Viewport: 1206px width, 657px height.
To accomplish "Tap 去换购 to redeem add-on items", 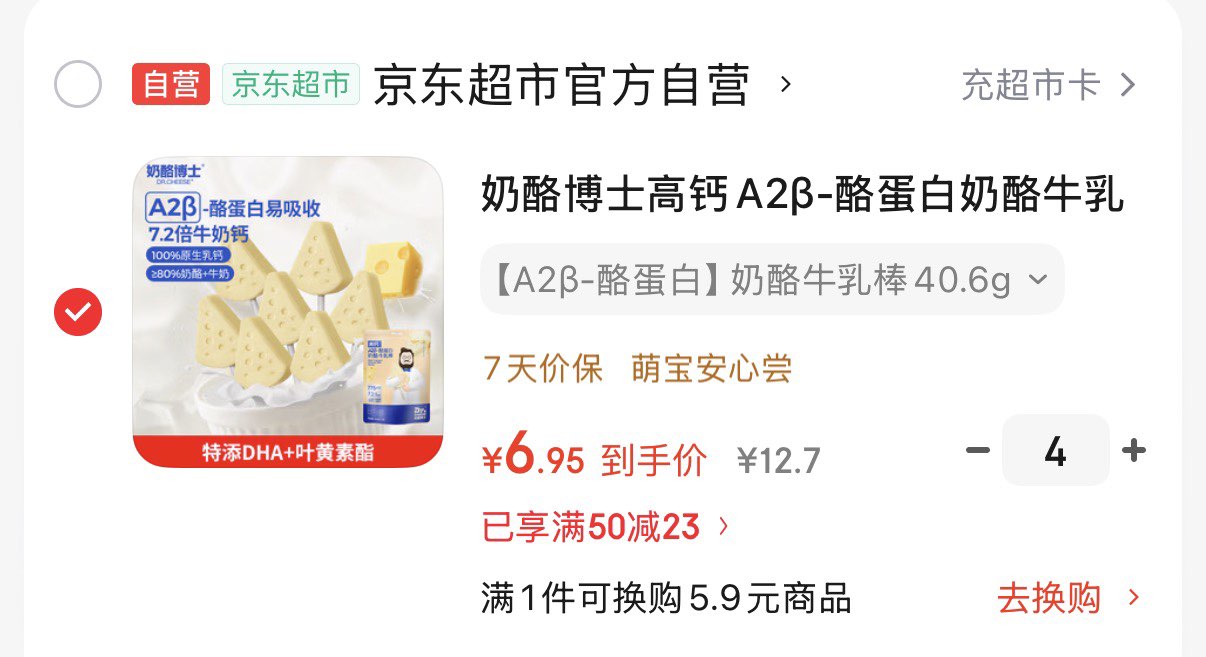I will tap(1068, 598).
